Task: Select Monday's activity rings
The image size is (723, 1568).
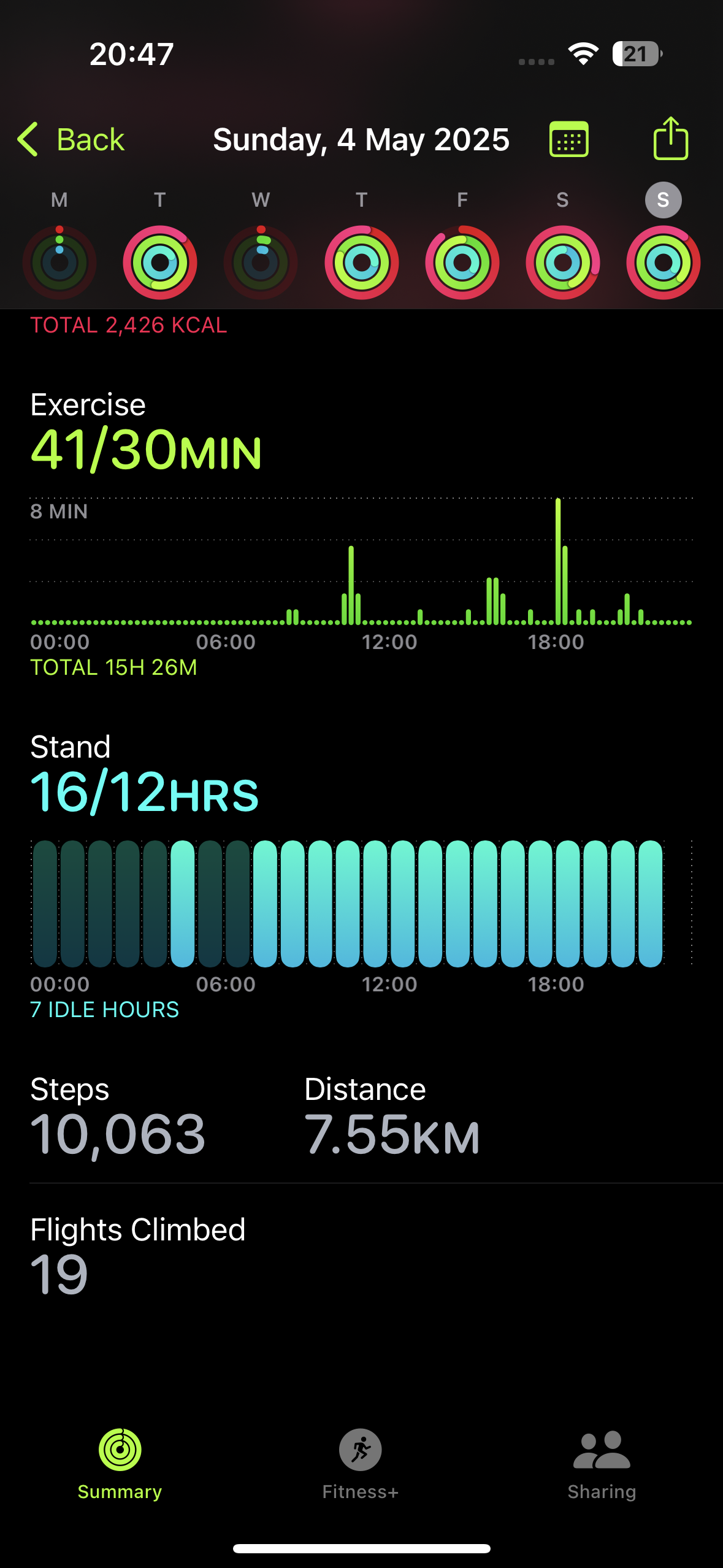Action: (59, 263)
